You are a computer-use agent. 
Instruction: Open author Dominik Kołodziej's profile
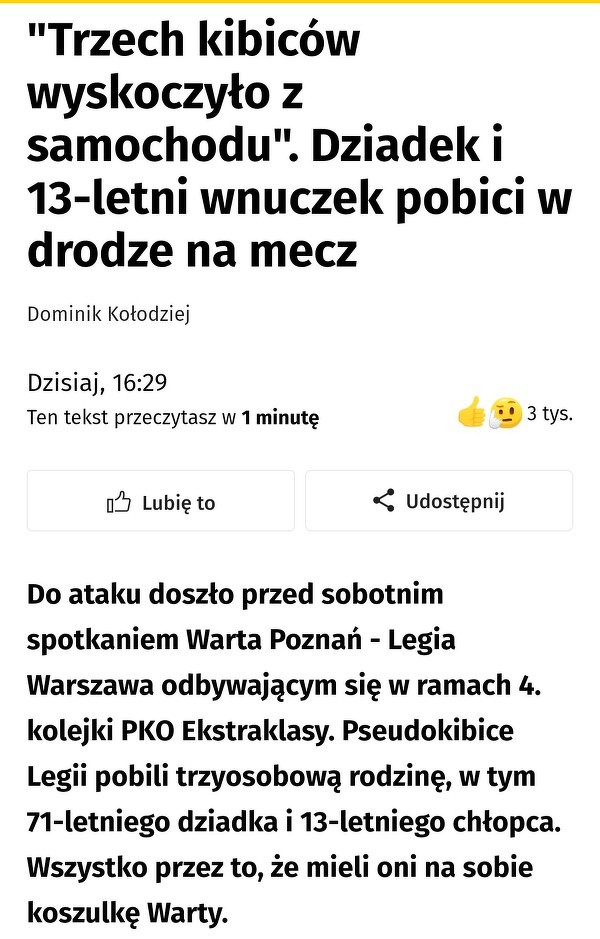coord(109,314)
